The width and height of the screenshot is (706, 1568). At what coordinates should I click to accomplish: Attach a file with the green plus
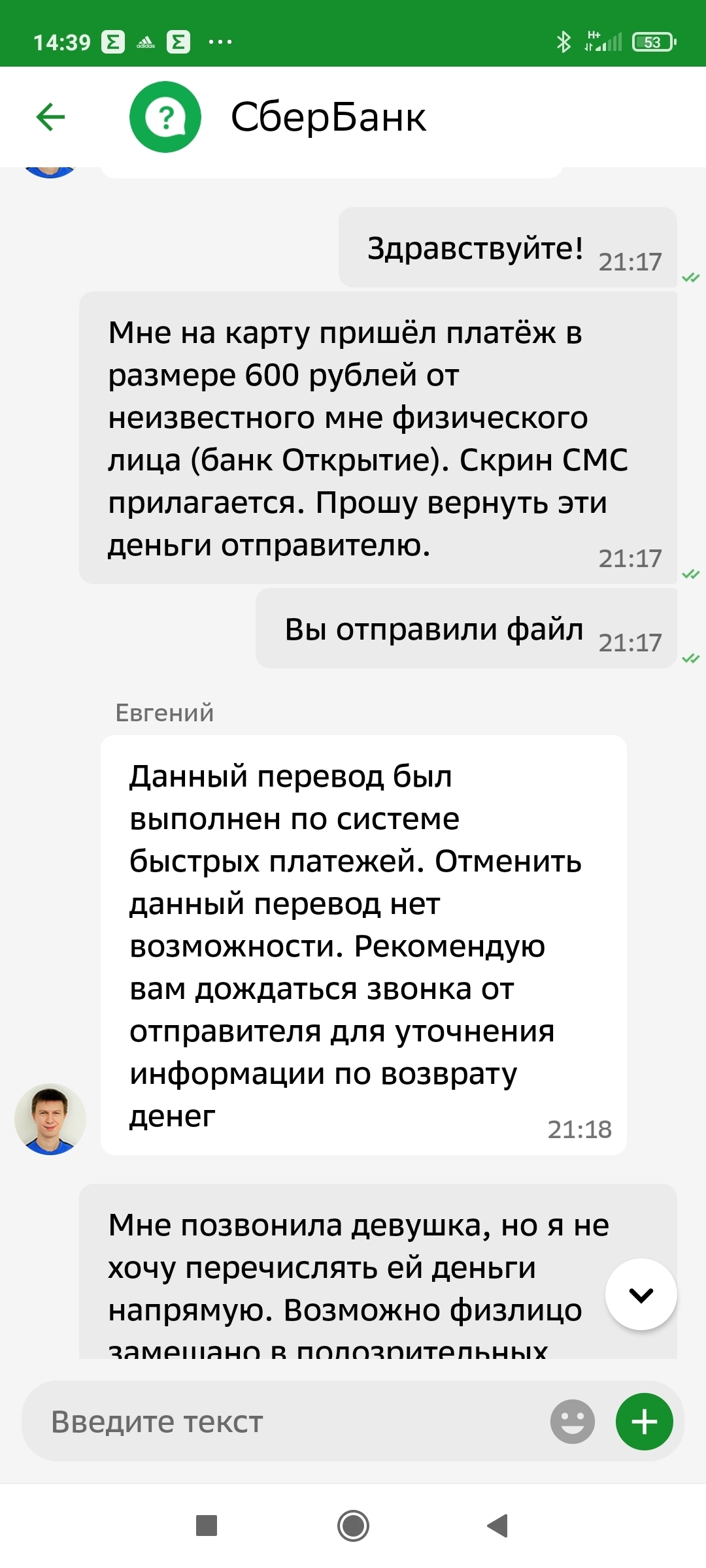click(x=644, y=1422)
